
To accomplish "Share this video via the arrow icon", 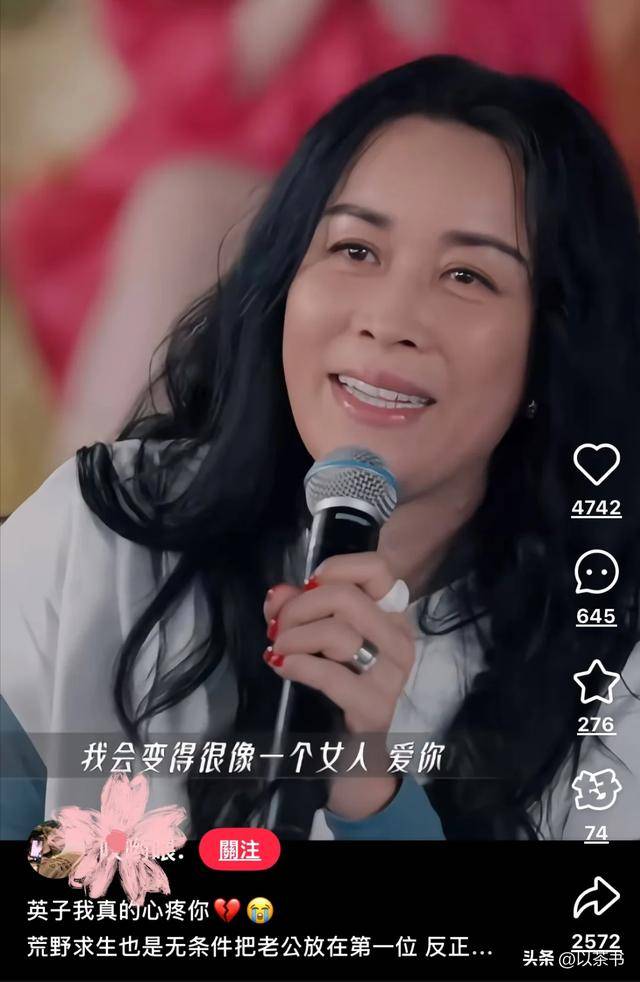I will pyautogui.click(x=596, y=898).
